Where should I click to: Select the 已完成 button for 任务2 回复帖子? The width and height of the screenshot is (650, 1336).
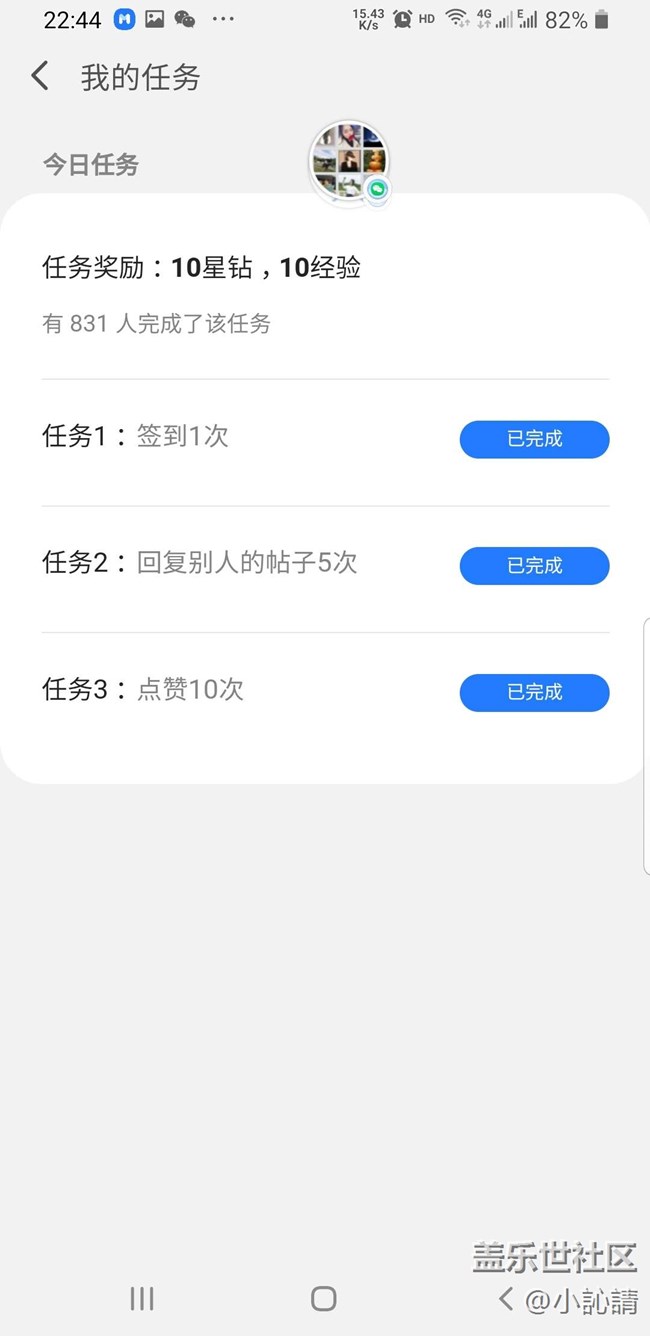(x=534, y=566)
